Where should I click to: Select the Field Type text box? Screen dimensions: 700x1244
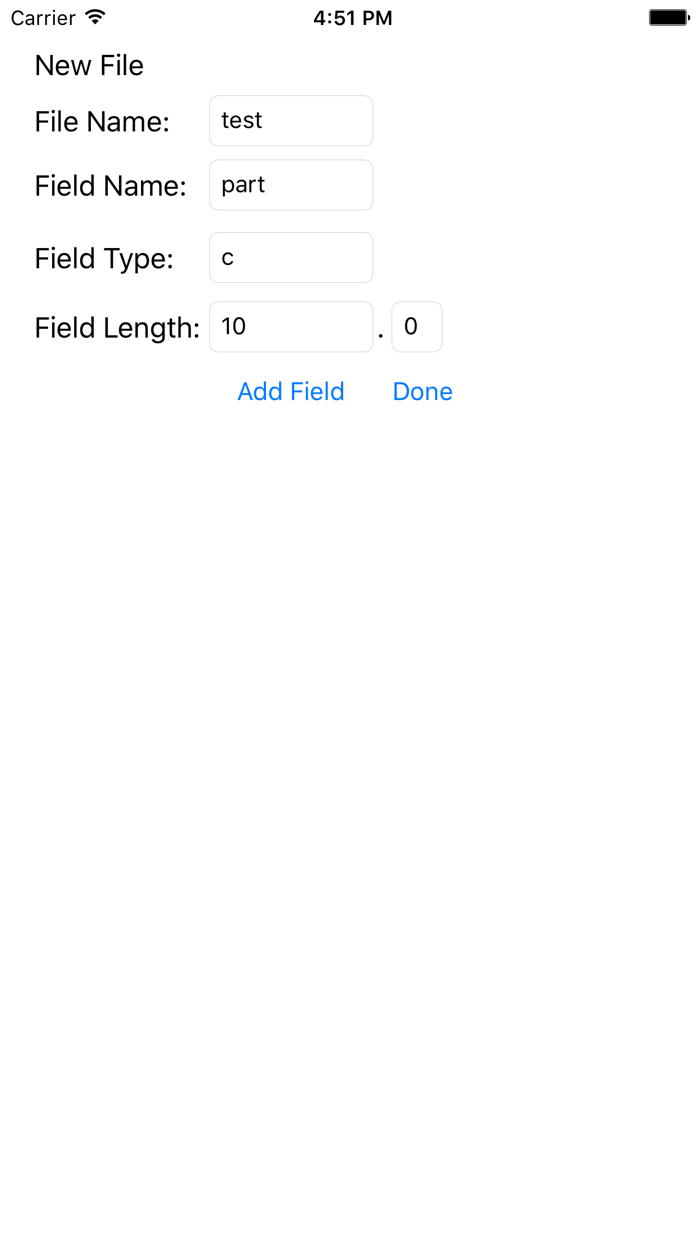click(x=290, y=258)
